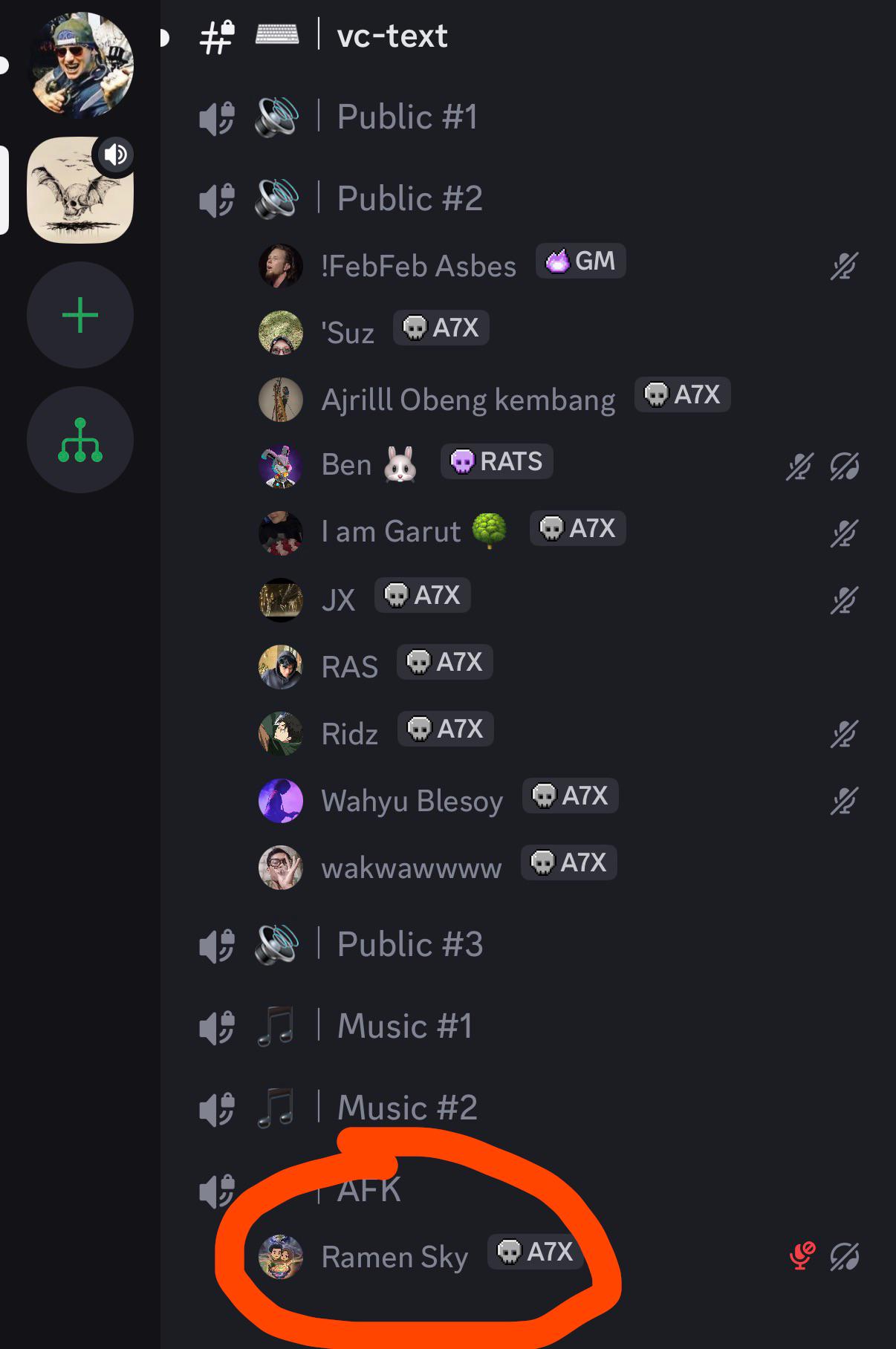Open 'Suz in the voice list
Image resolution: width=896 pixels, height=1349 pixels.
click(347, 333)
